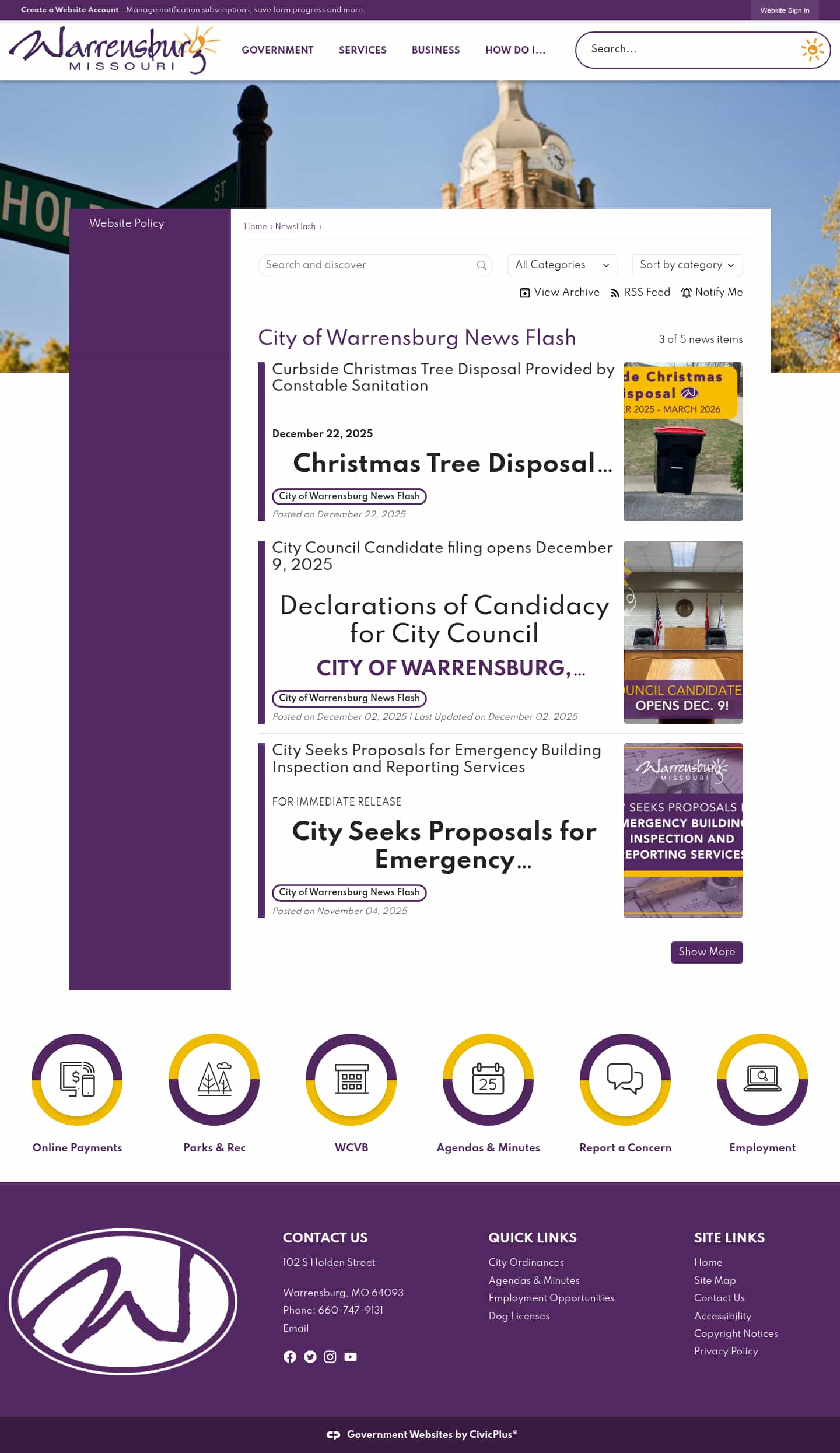The image size is (840, 1453).
Task: Click the RSS Feed icon
Action: pyautogui.click(x=615, y=293)
